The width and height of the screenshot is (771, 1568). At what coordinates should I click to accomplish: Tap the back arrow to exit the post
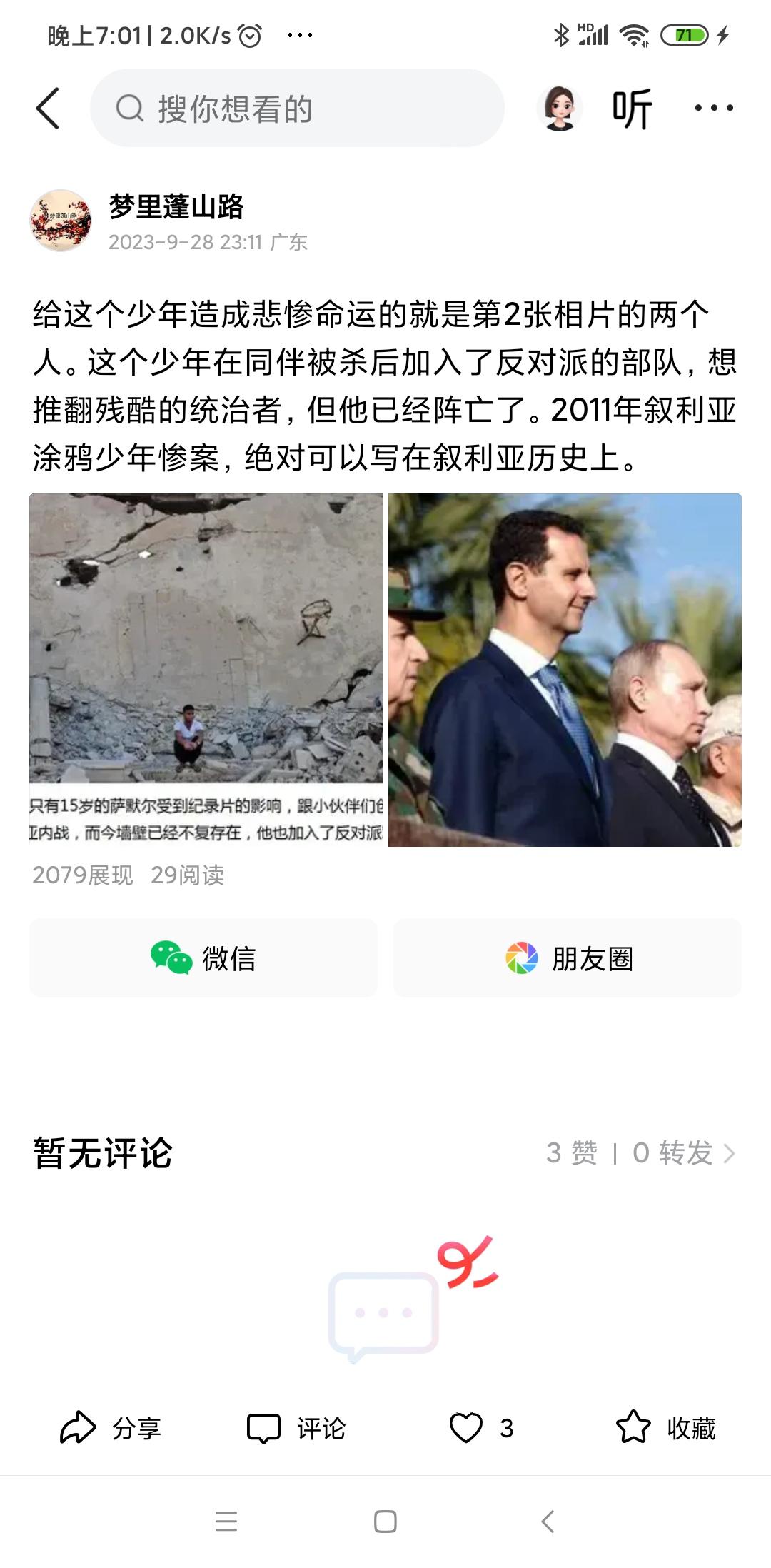pos(47,107)
